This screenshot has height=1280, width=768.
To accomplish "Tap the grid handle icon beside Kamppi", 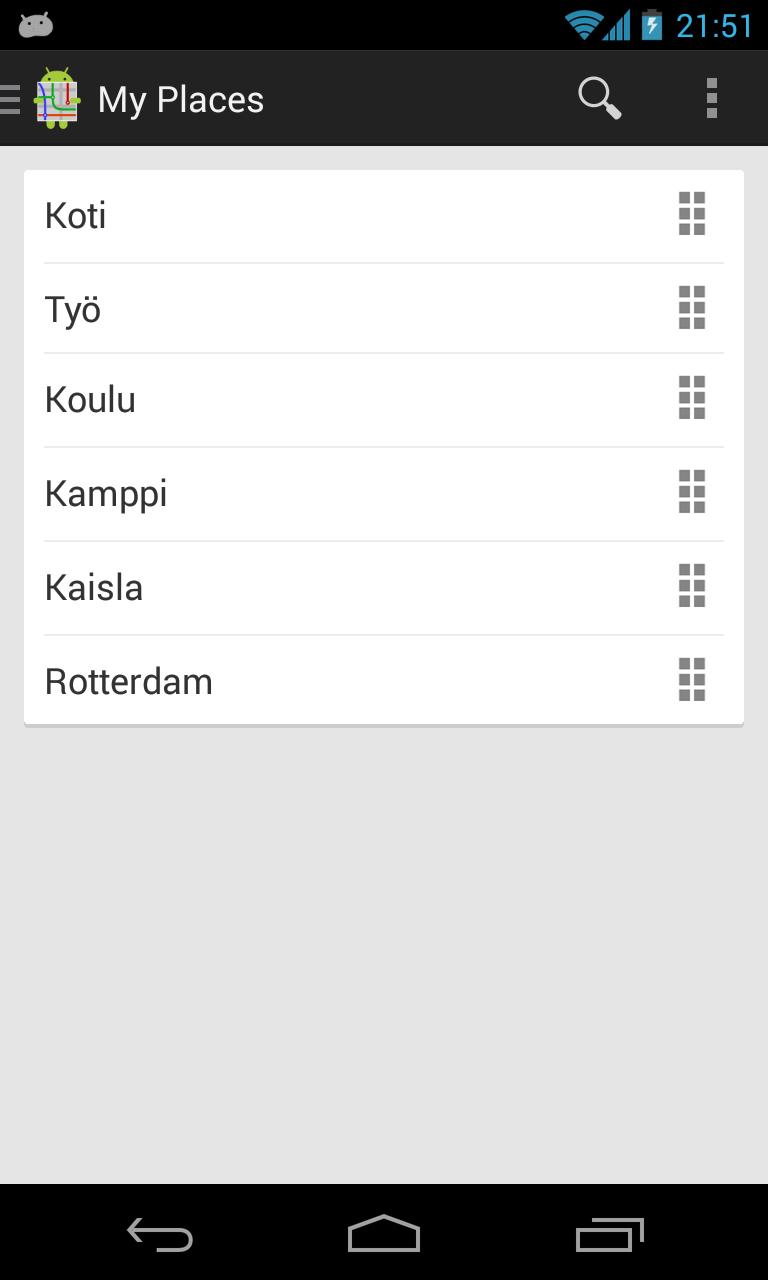I will pos(692,492).
